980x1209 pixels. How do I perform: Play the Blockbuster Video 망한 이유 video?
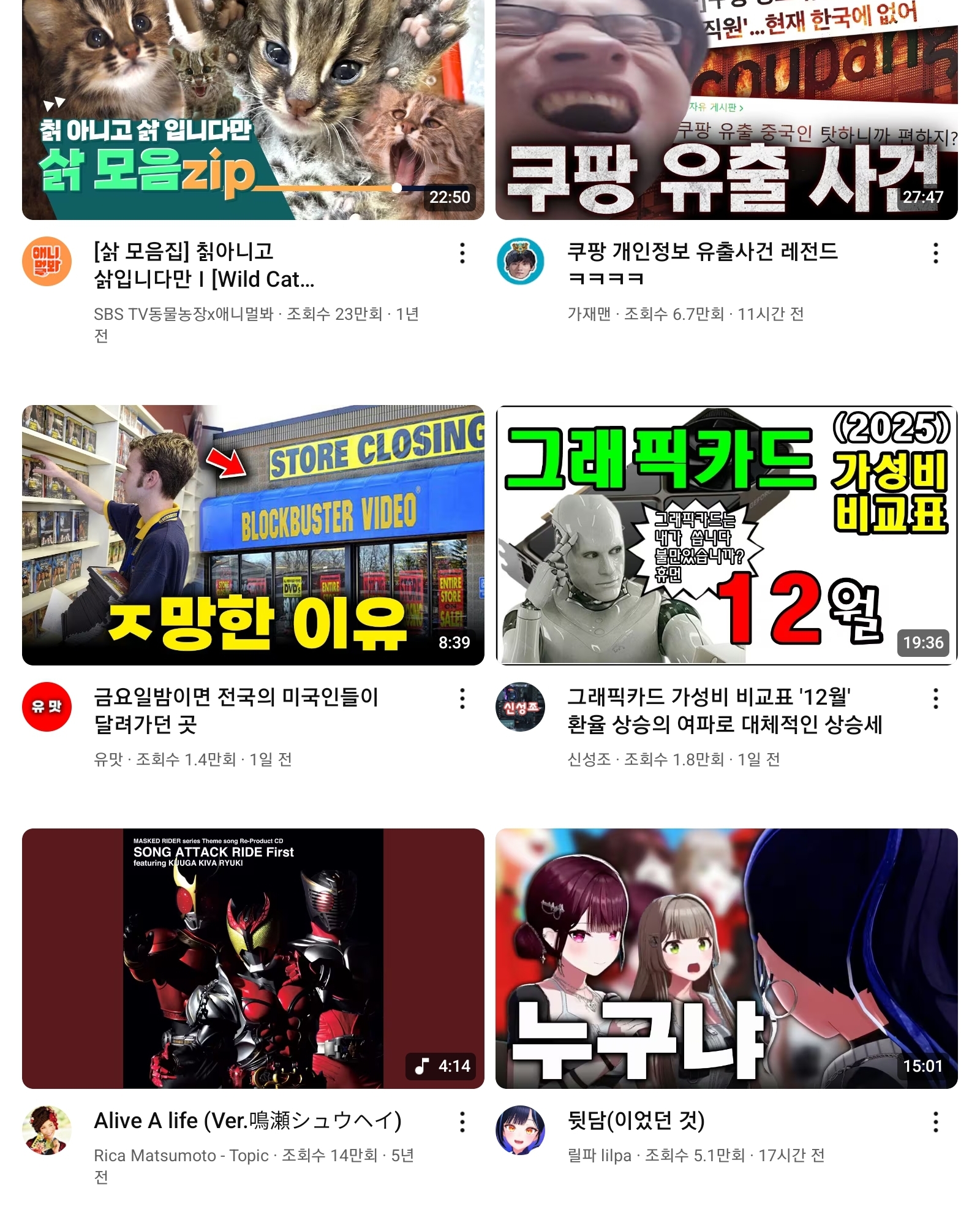coord(253,535)
